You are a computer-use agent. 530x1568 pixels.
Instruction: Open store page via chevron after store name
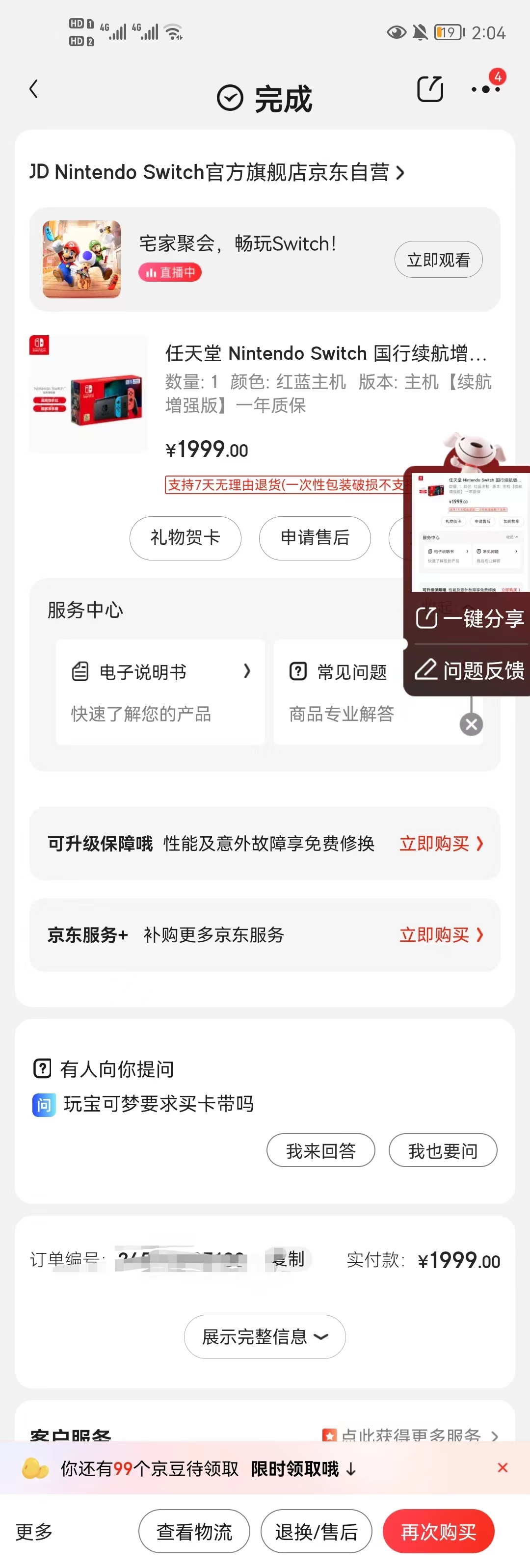point(401,173)
